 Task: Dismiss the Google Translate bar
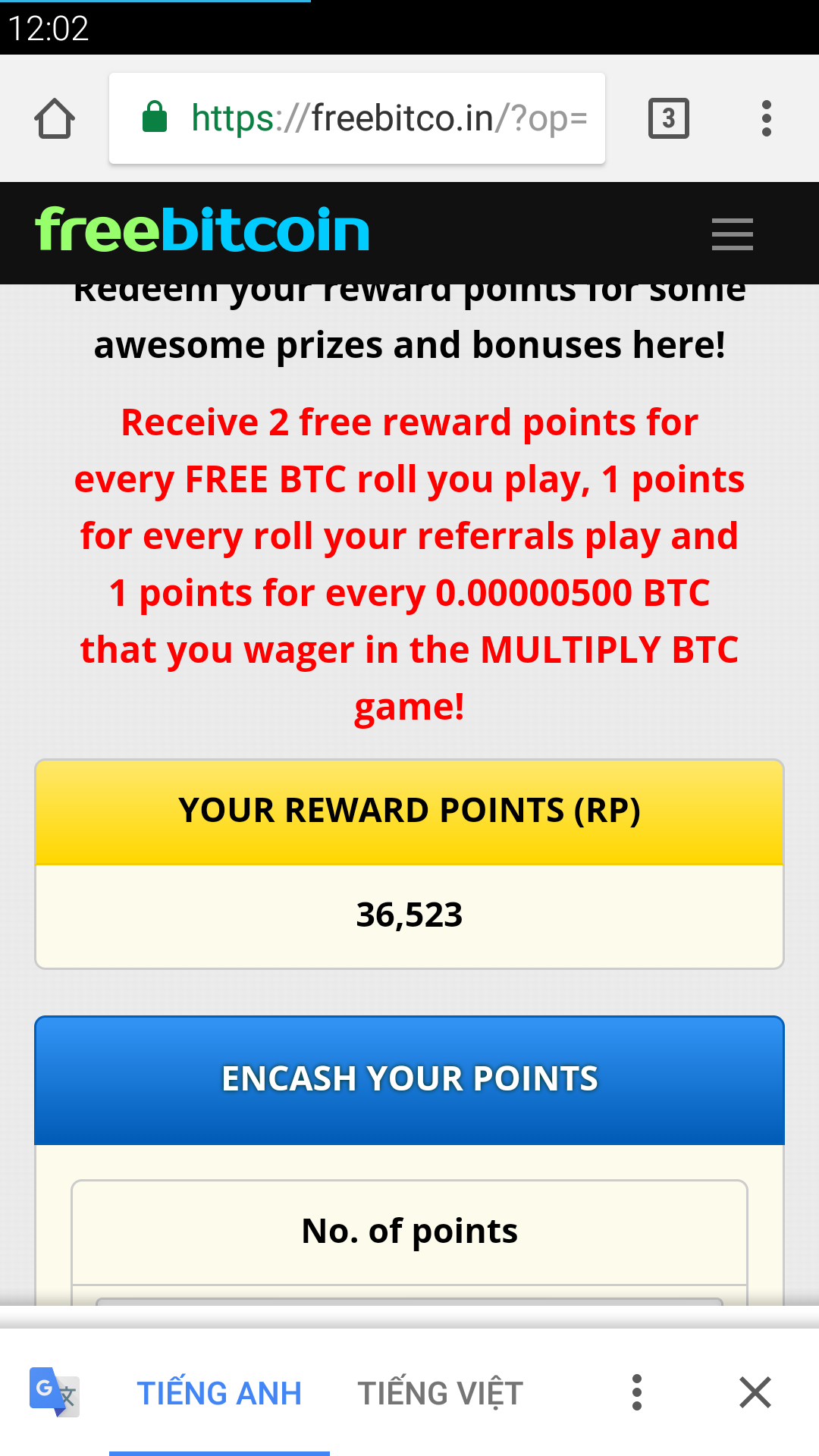[755, 1393]
